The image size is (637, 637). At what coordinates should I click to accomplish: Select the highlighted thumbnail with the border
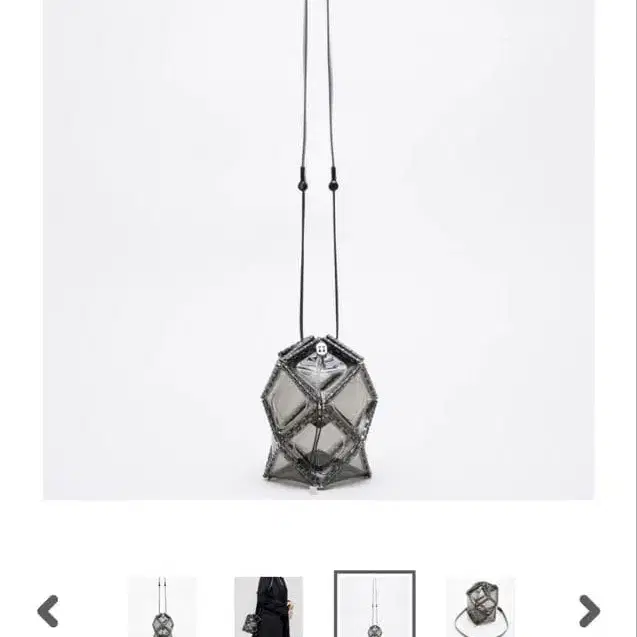(x=374, y=605)
